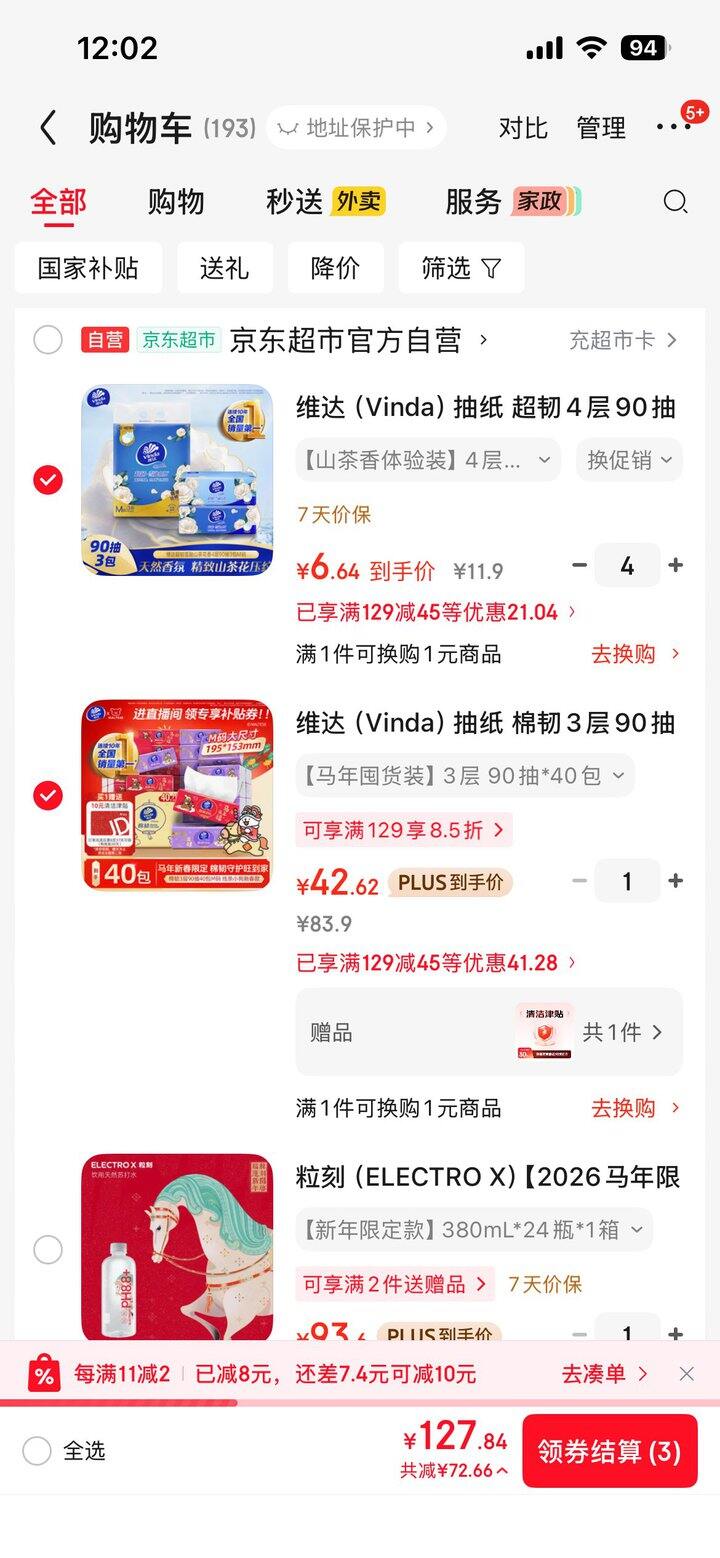The image size is (720, 1558).
Task: Uncheck the 维达 超韧4层 tissue item
Action: point(48,480)
